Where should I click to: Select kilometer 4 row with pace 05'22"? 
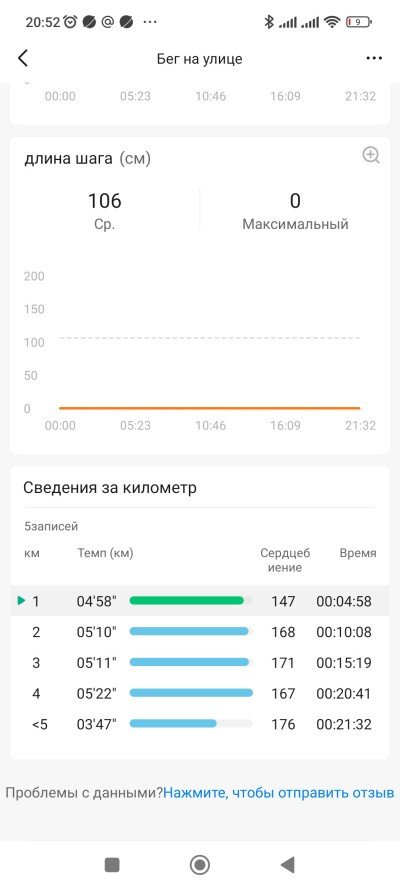click(199, 693)
